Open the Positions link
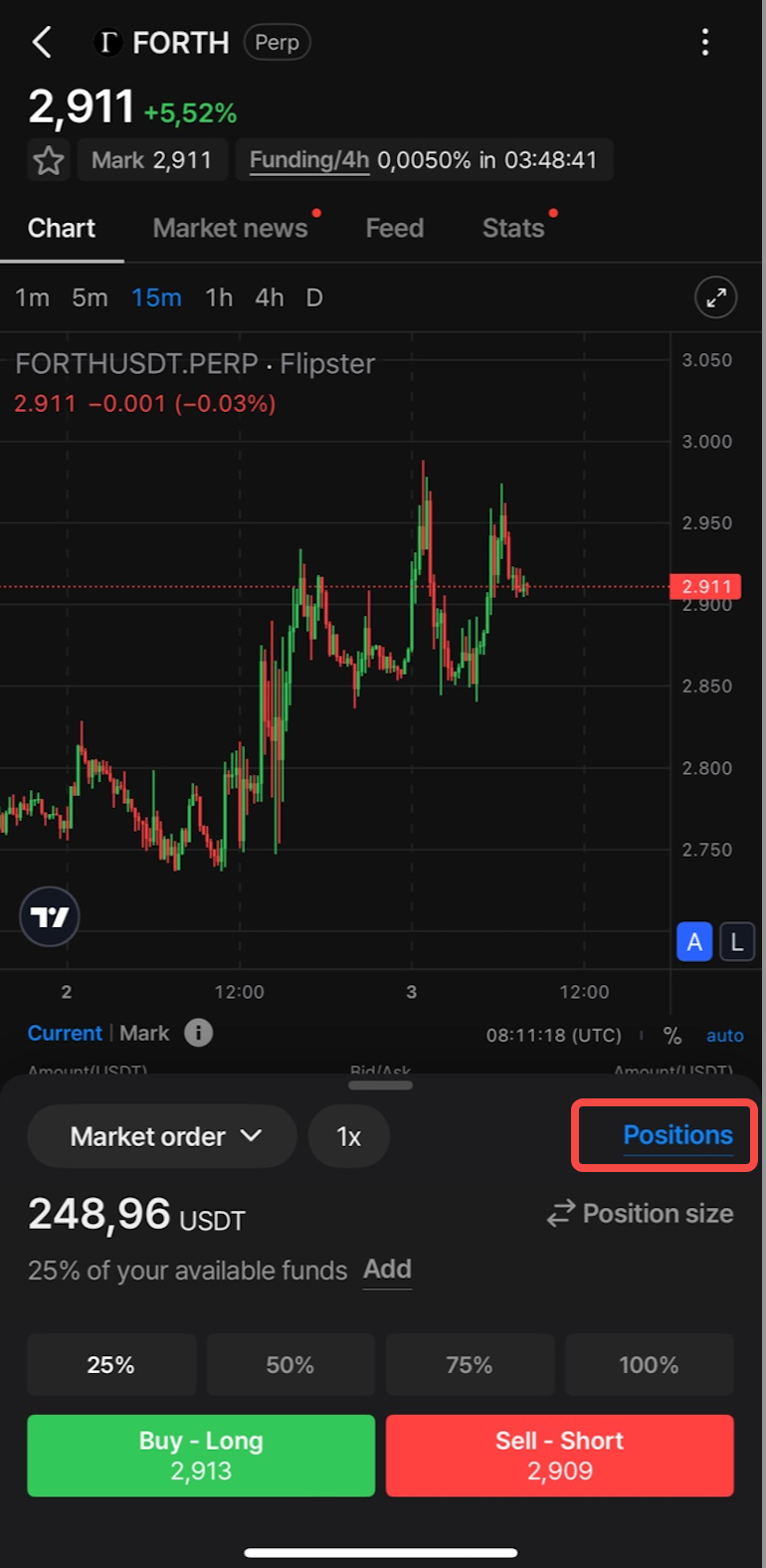This screenshot has height=1568, width=766. 678,1135
